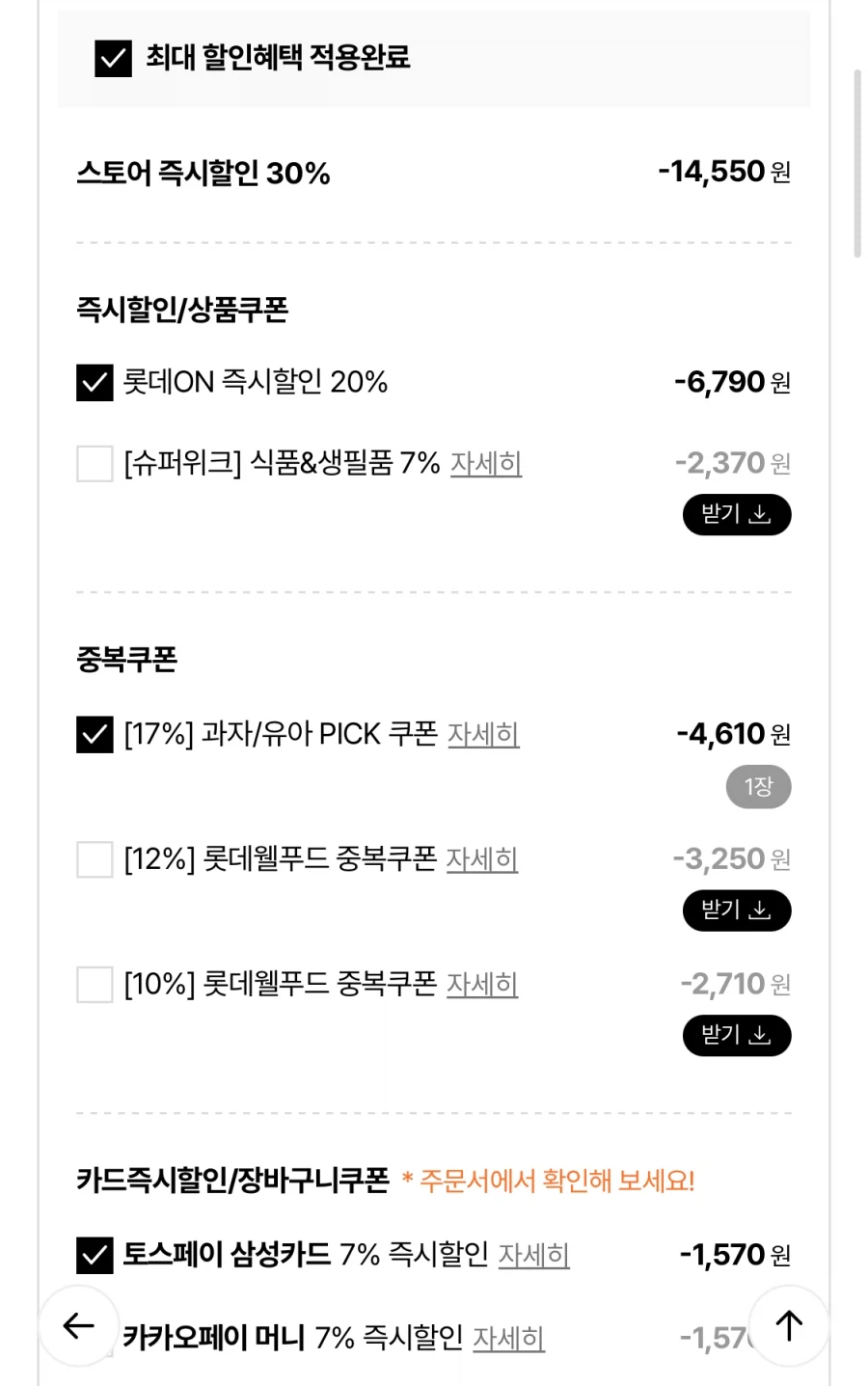
Task: Disable 토스페이 삼성카드 7% 즉시할인
Action: [94, 1254]
